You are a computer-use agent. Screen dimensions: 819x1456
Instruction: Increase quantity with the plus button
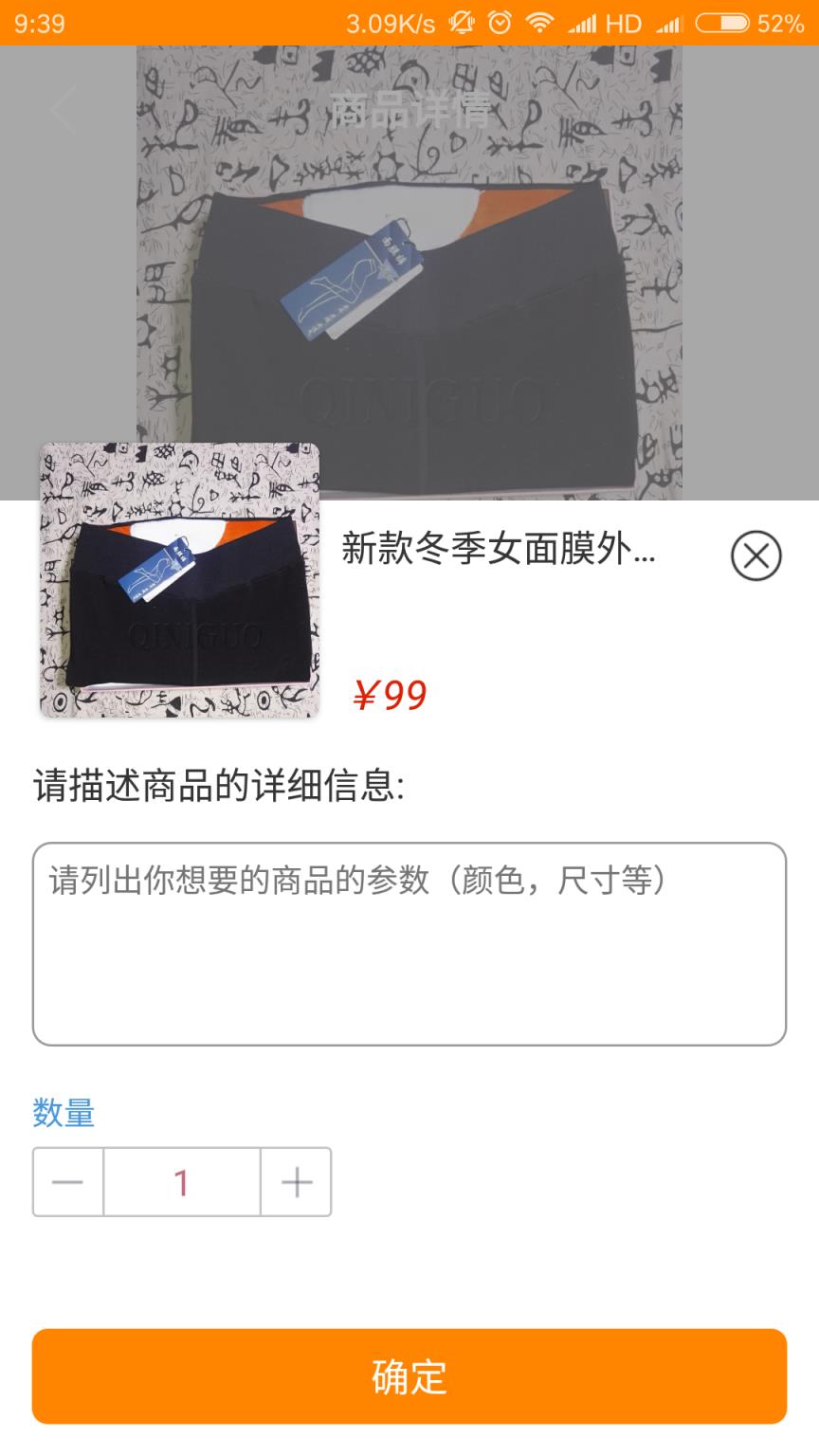295,1182
